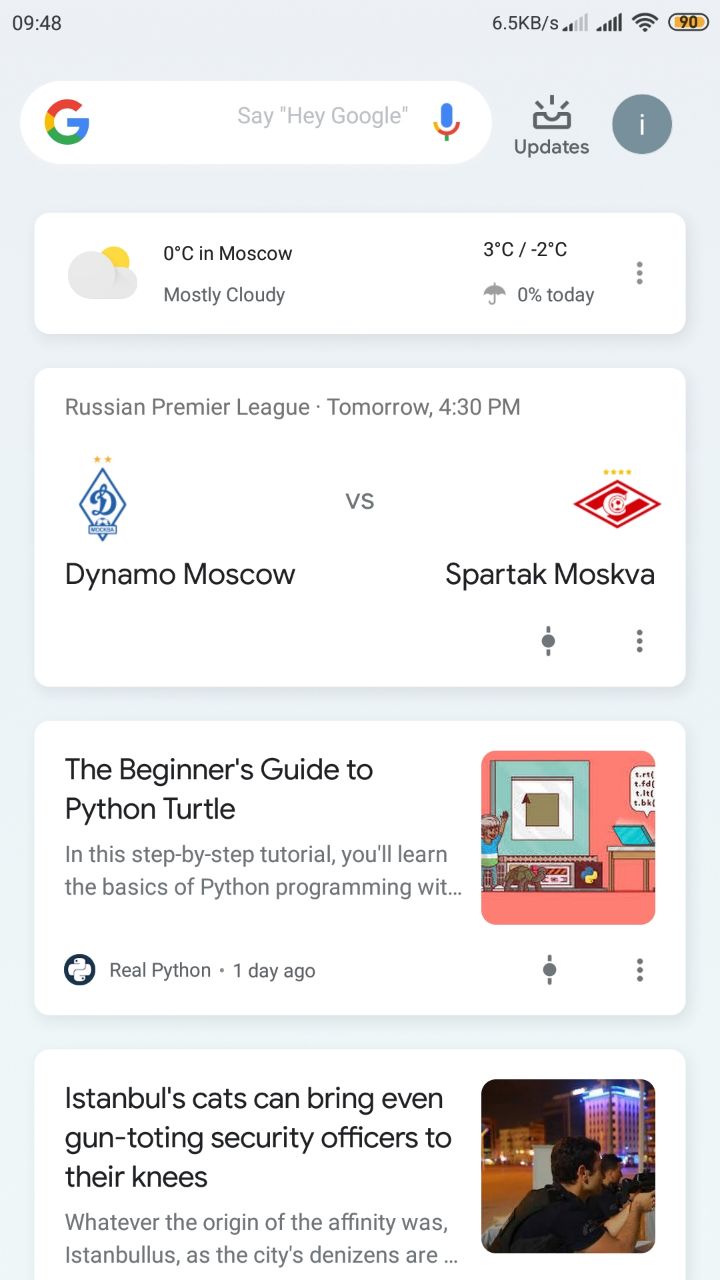Open the Moscow weather card
This screenshot has width=720, height=1280.
coord(360,273)
